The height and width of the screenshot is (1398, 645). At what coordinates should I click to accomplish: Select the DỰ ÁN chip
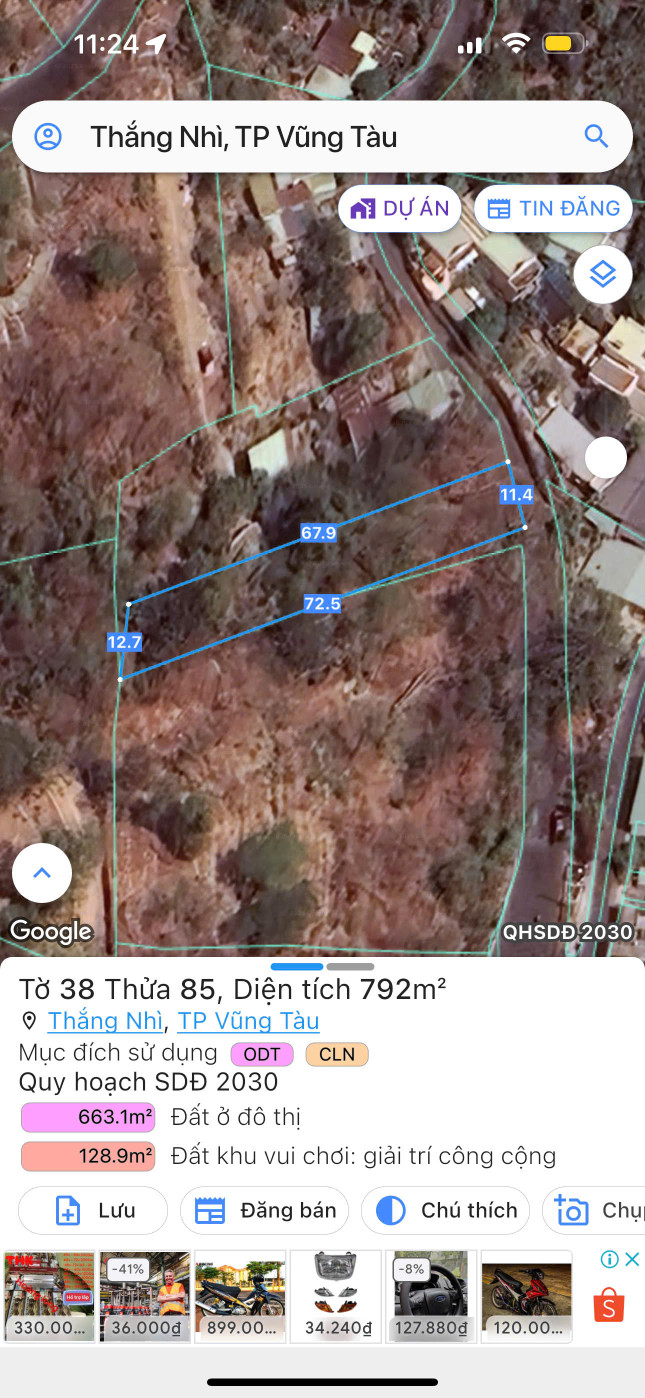coord(399,209)
